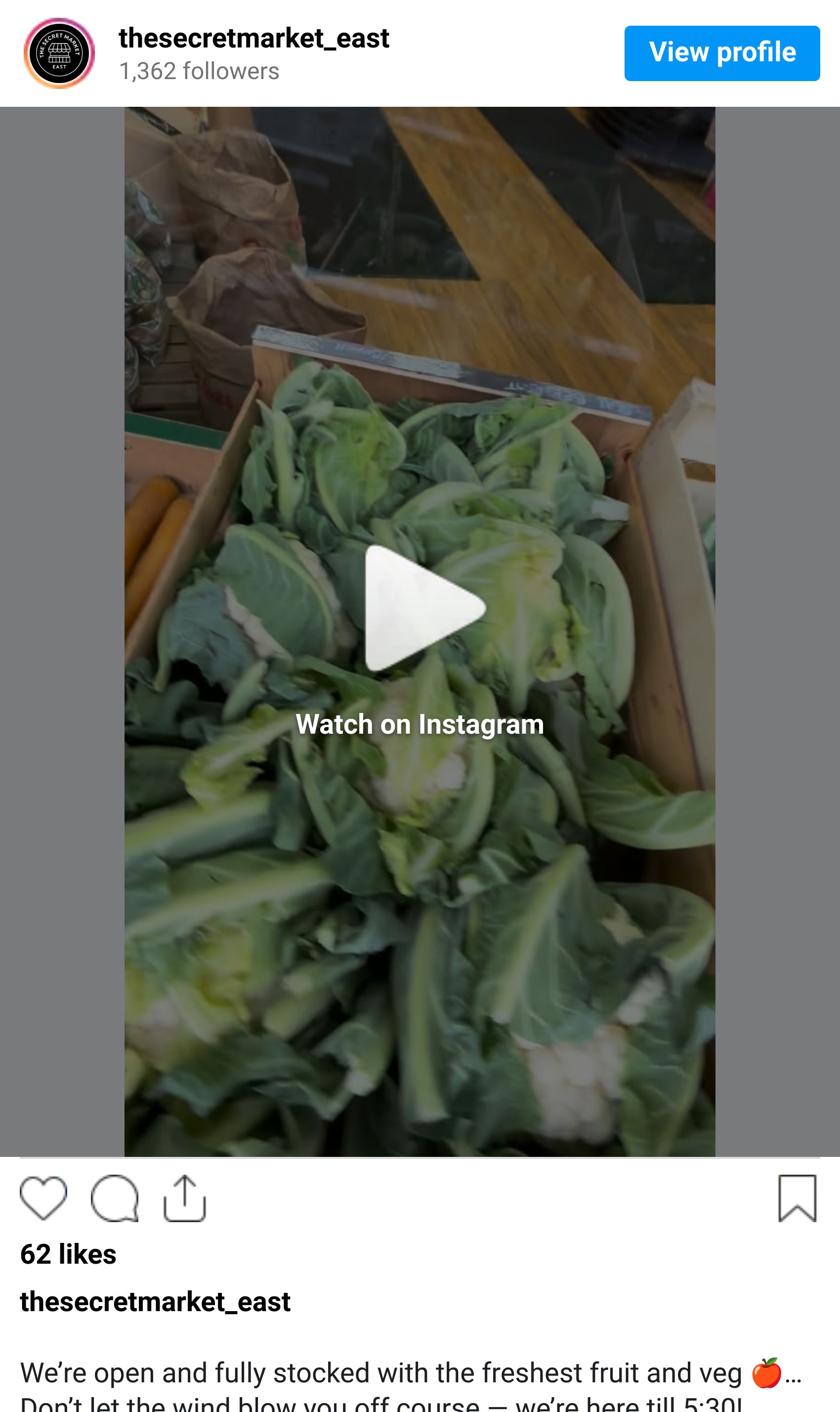Open the comment bubble icon

(x=115, y=1198)
